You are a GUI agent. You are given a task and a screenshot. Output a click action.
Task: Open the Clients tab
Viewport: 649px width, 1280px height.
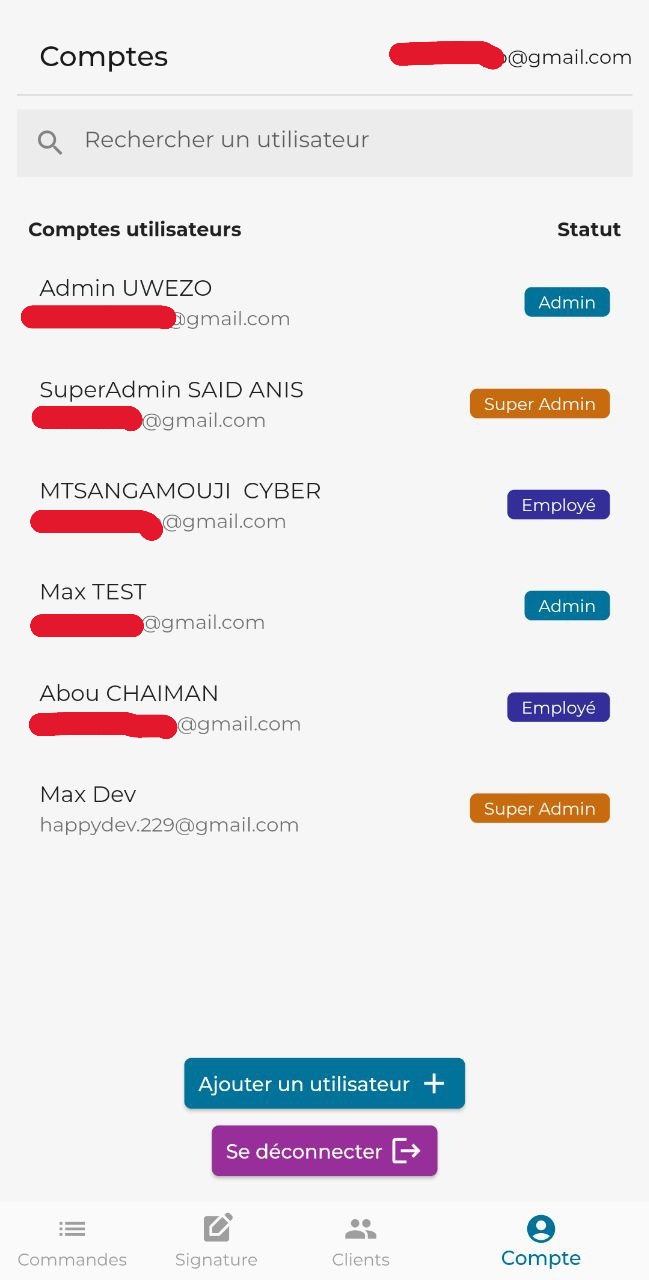[x=360, y=1242]
